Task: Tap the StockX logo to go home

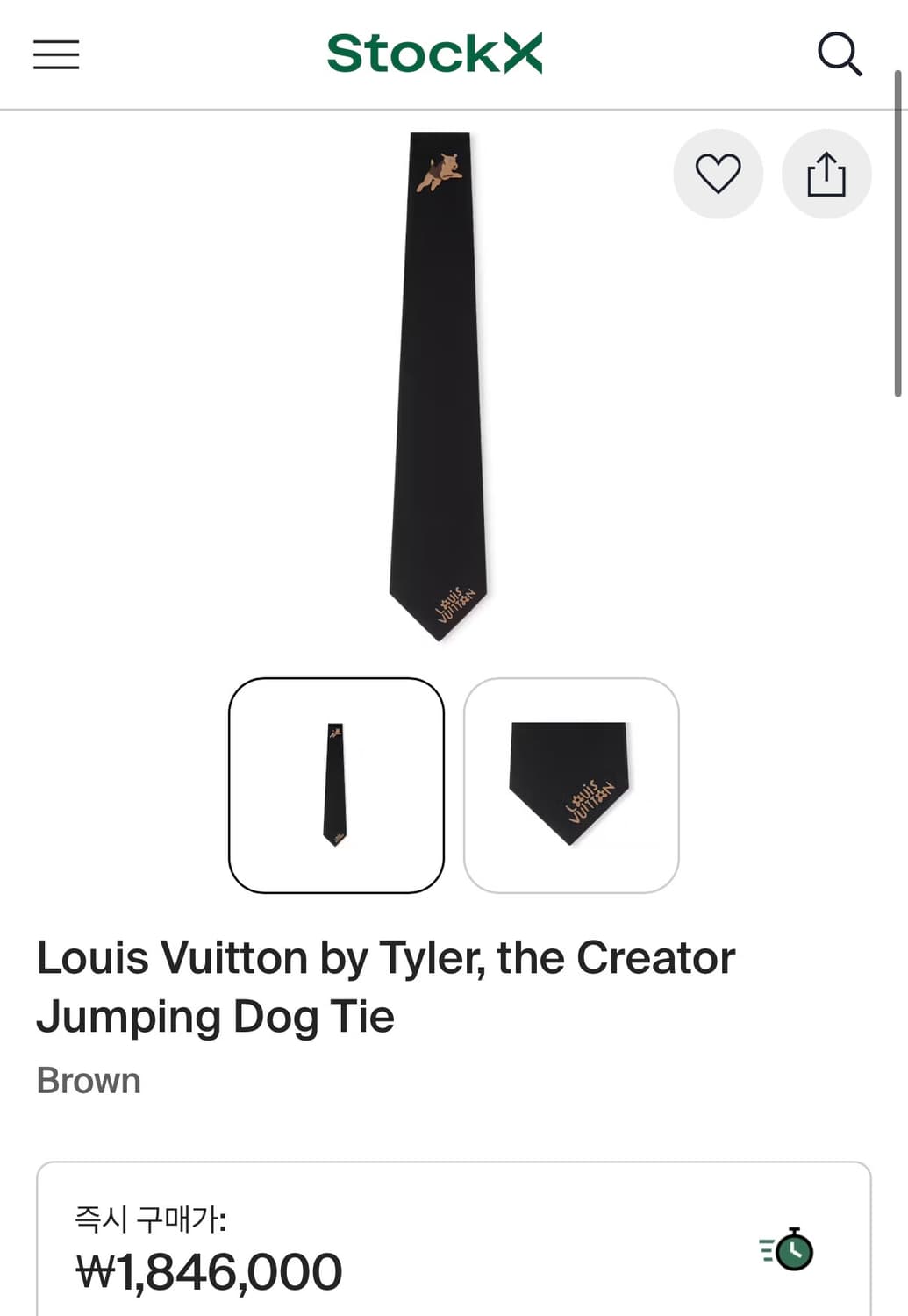Action: pos(434,54)
